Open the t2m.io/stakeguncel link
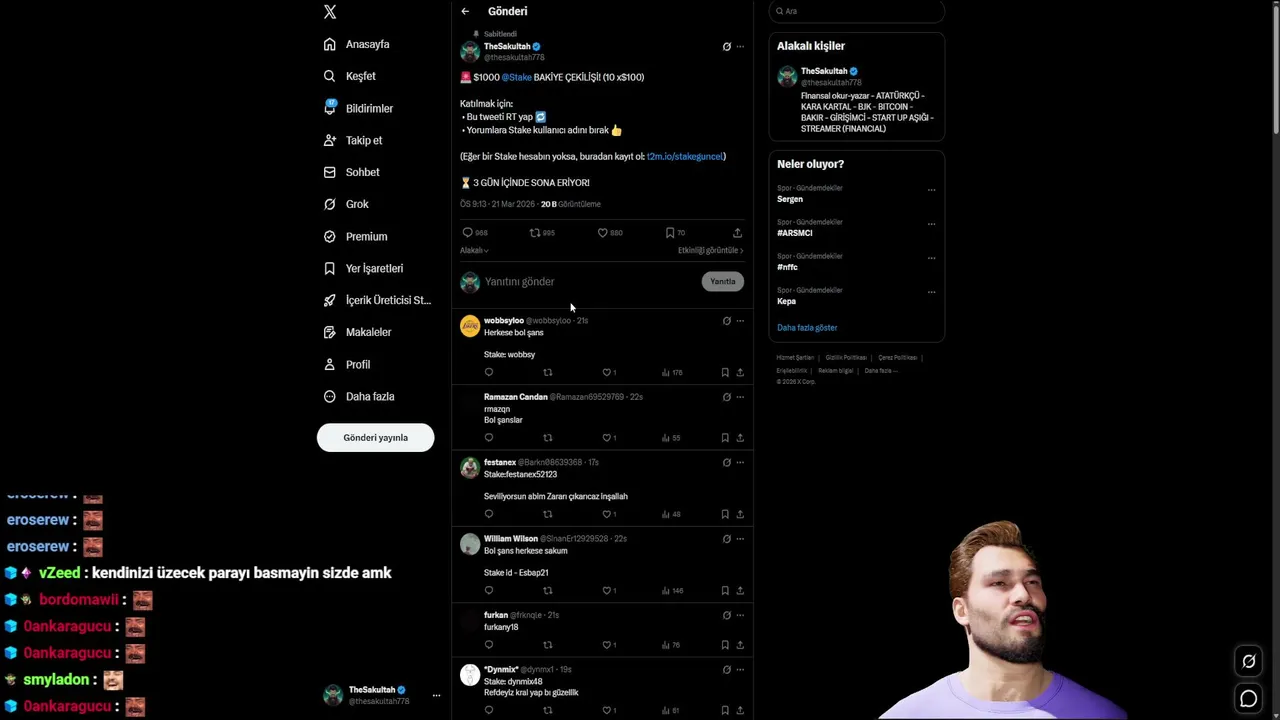 [x=684, y=156]
